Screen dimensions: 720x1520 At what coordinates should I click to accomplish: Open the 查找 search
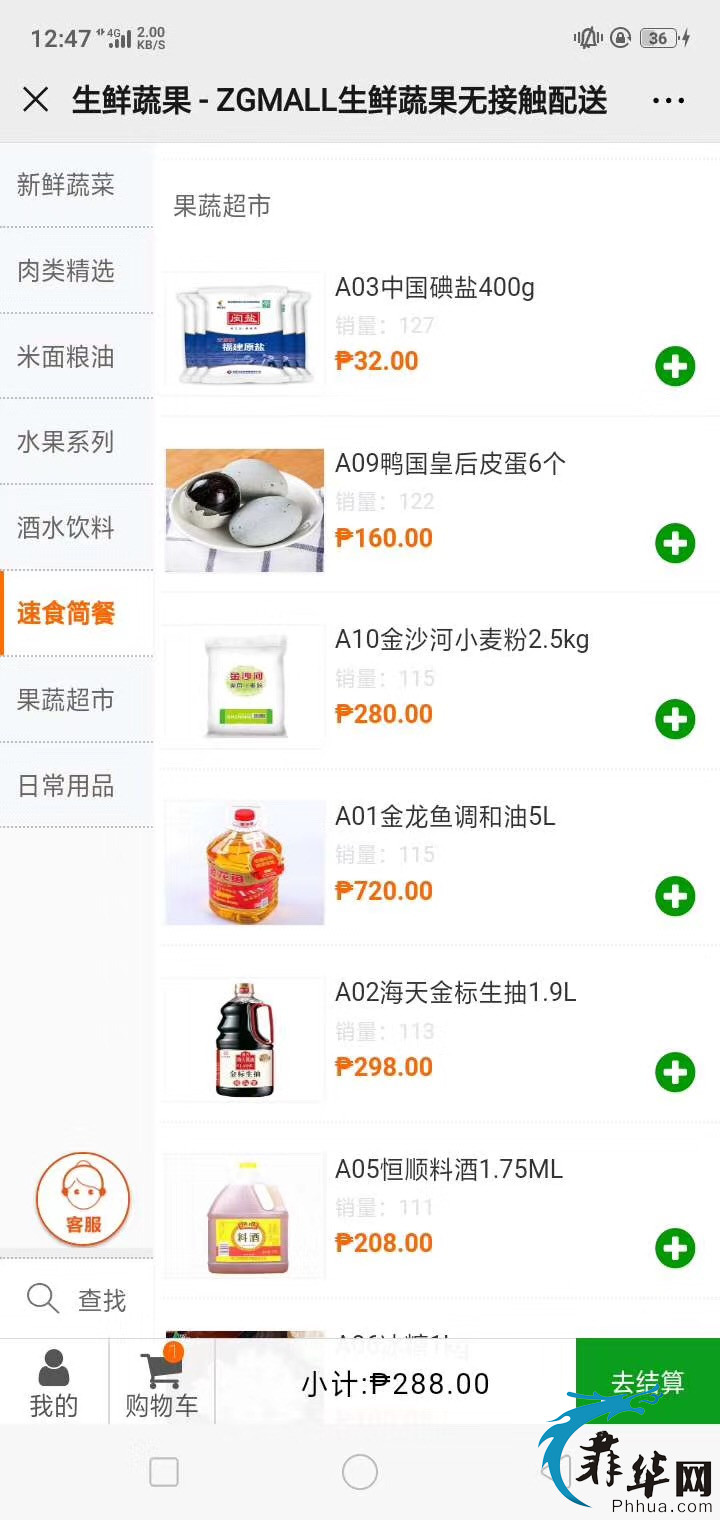tap(78, 1300)
